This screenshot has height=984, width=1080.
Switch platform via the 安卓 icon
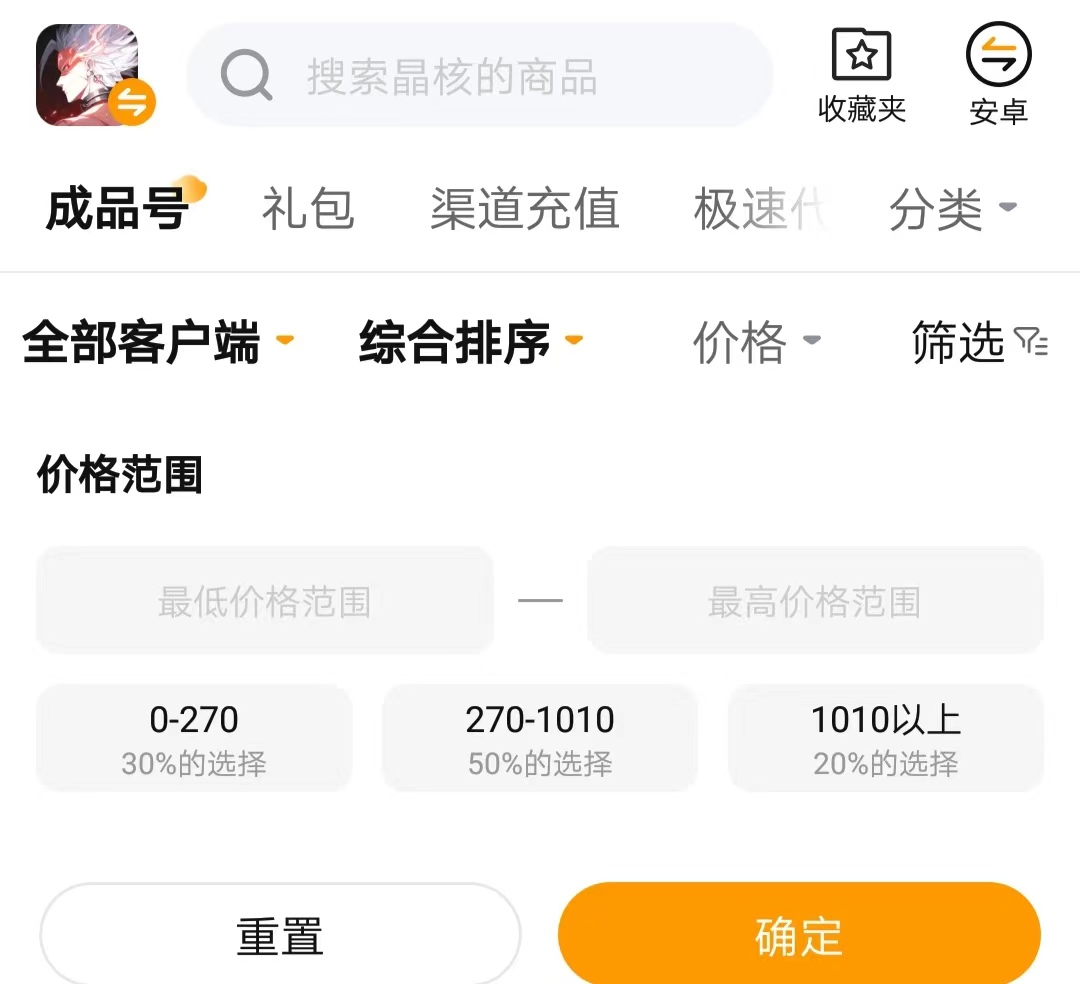point(998,76)
